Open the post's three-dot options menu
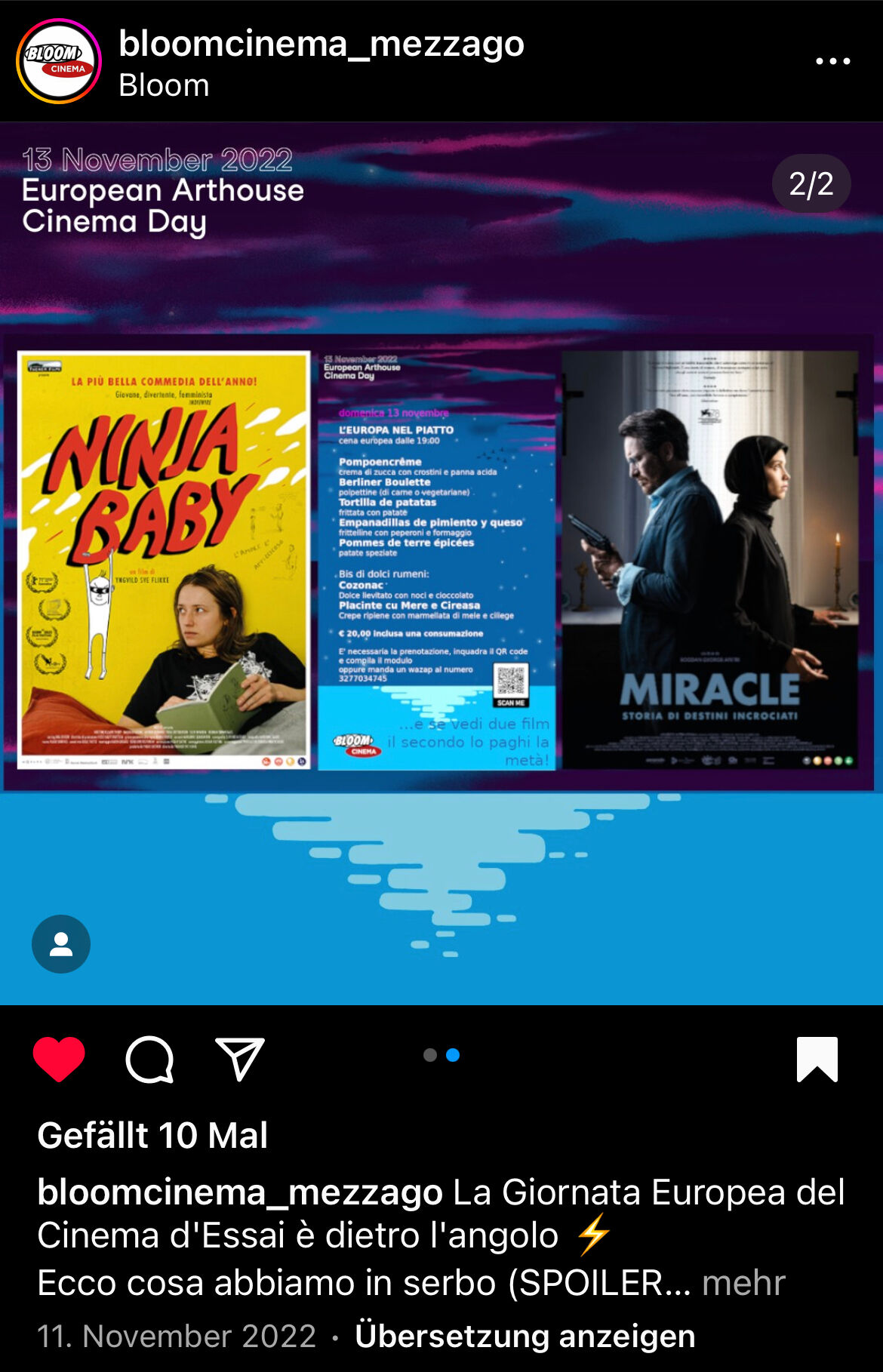This screenshot has width=883, height=1372. pyautogui.click(x=832, y=61)
